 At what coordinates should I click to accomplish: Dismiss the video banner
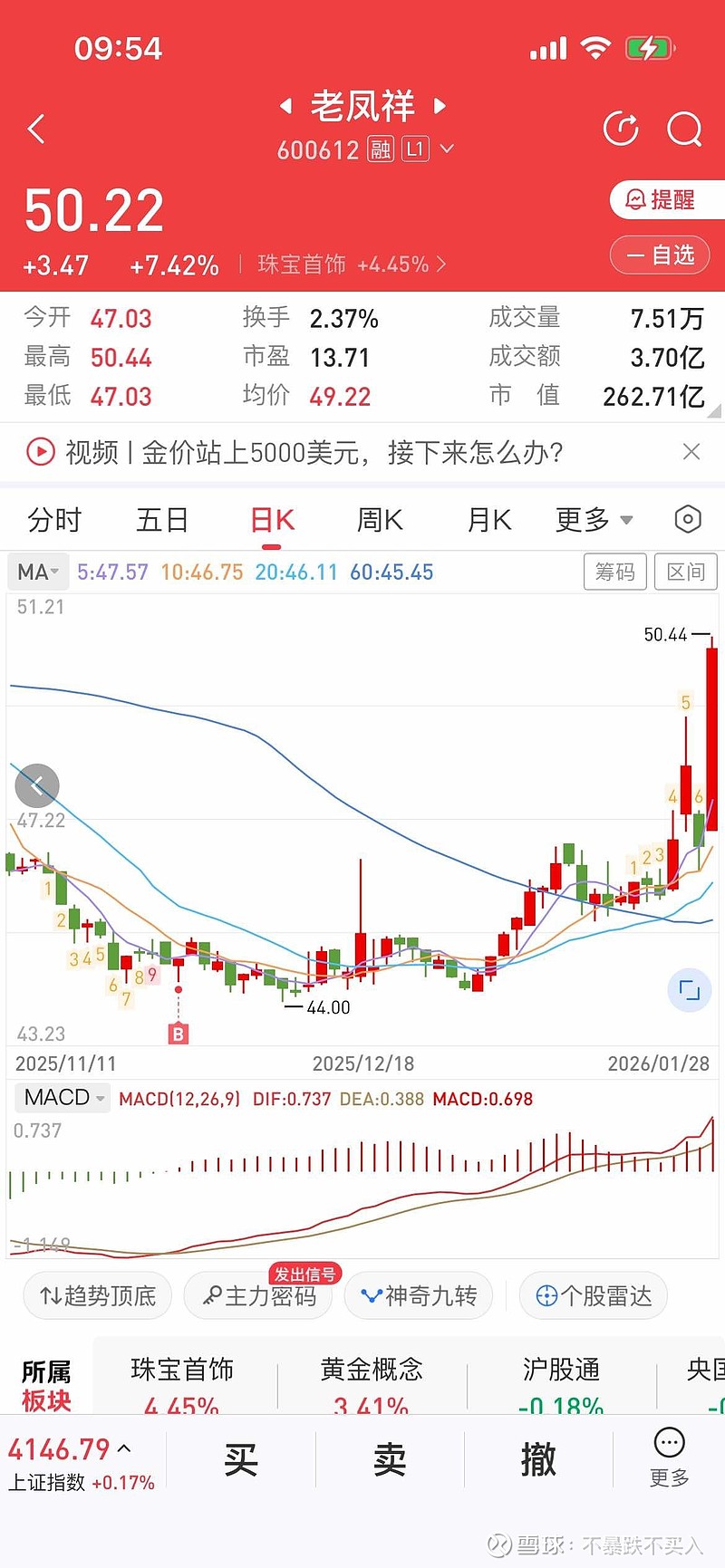point(691,451)
